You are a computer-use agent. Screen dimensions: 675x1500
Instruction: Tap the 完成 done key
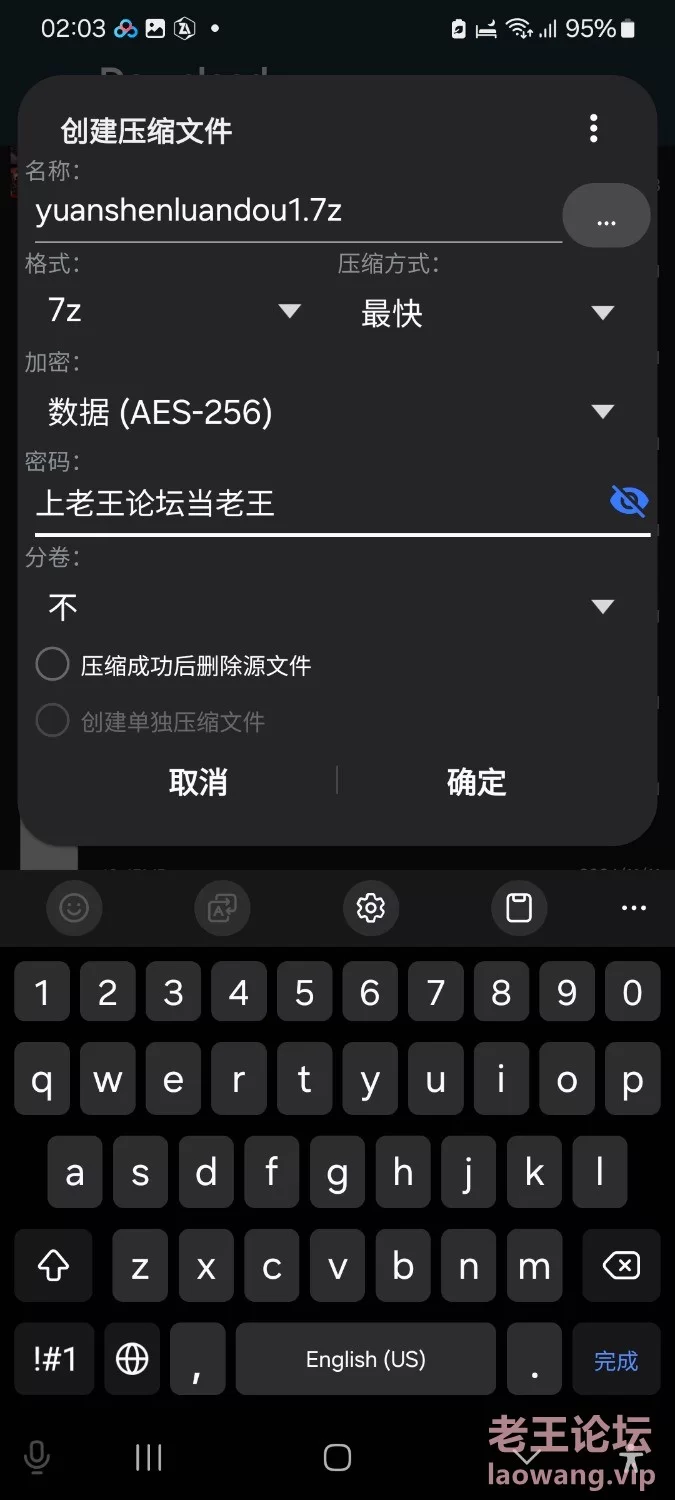(x=616, y=1360)
